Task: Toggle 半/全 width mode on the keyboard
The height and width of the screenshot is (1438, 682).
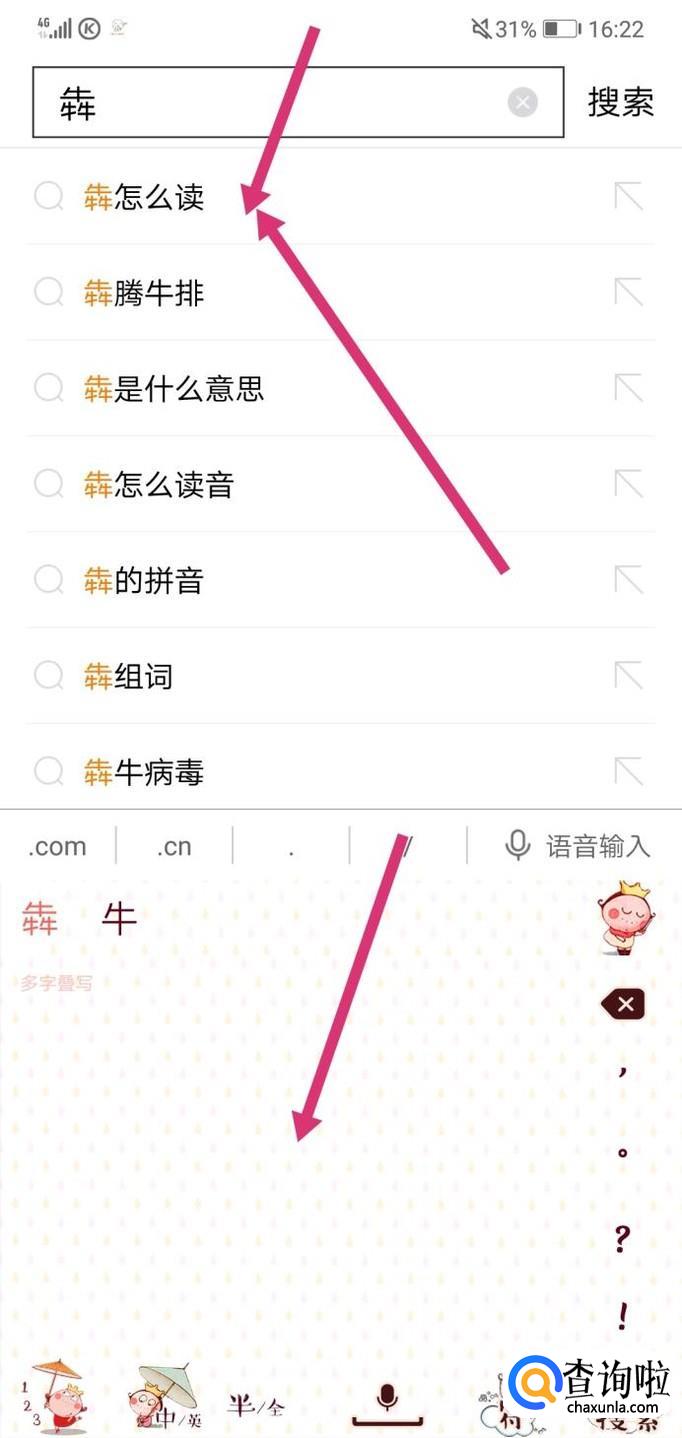Action: pos(256,1406)
